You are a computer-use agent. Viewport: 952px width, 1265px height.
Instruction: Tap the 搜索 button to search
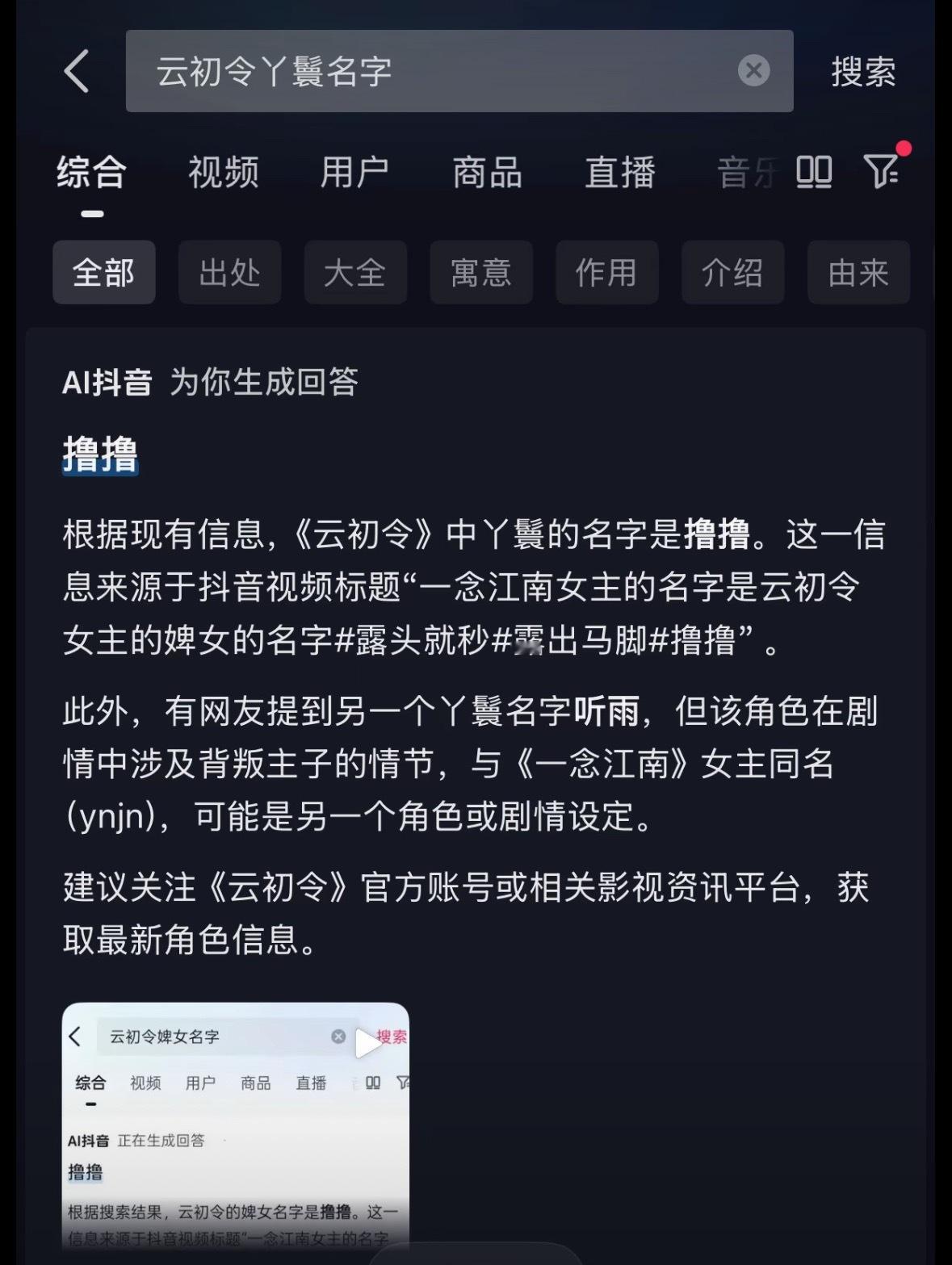click(862, 72)
